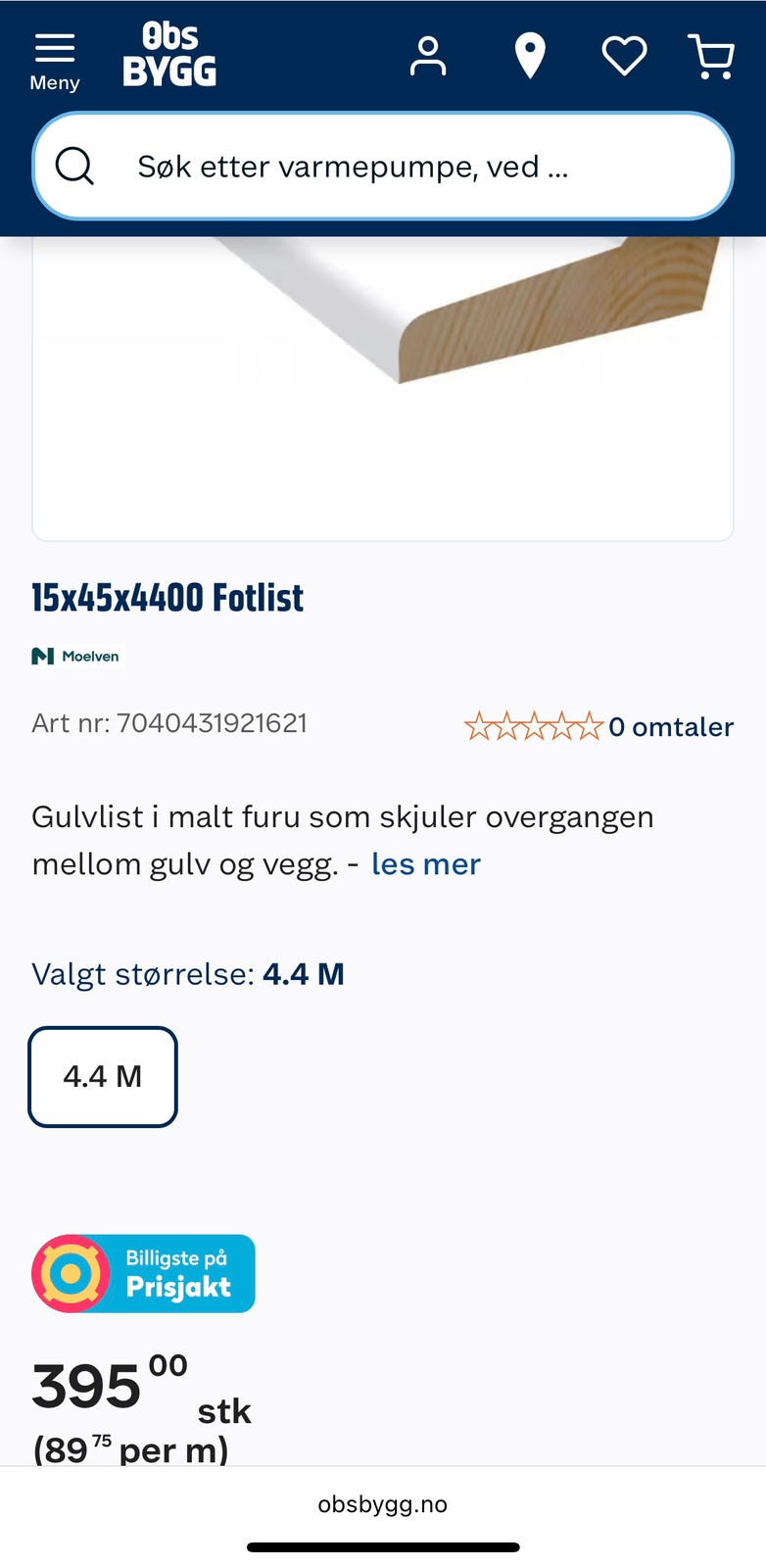Tap the search field for varmepumpe
Viewport: 766px width, 1568px height.
point(382,166)
